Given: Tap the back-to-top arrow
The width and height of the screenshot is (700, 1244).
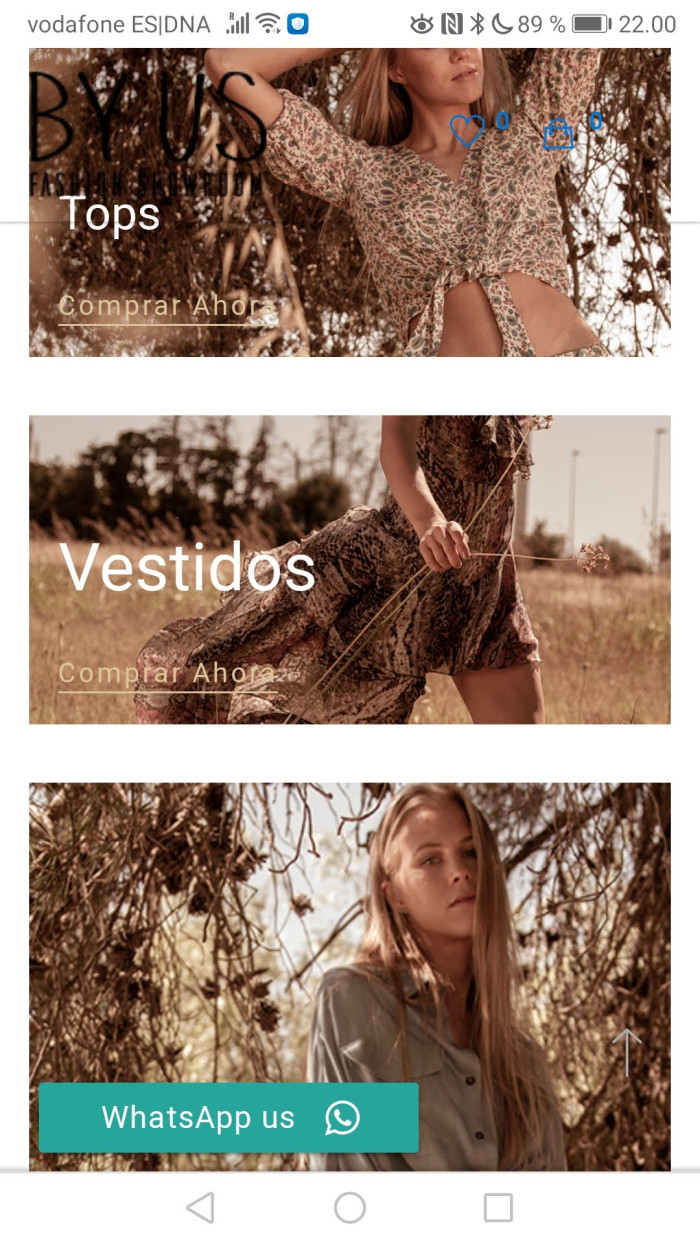Looking at the screenshot, I should click(627, 1053).
